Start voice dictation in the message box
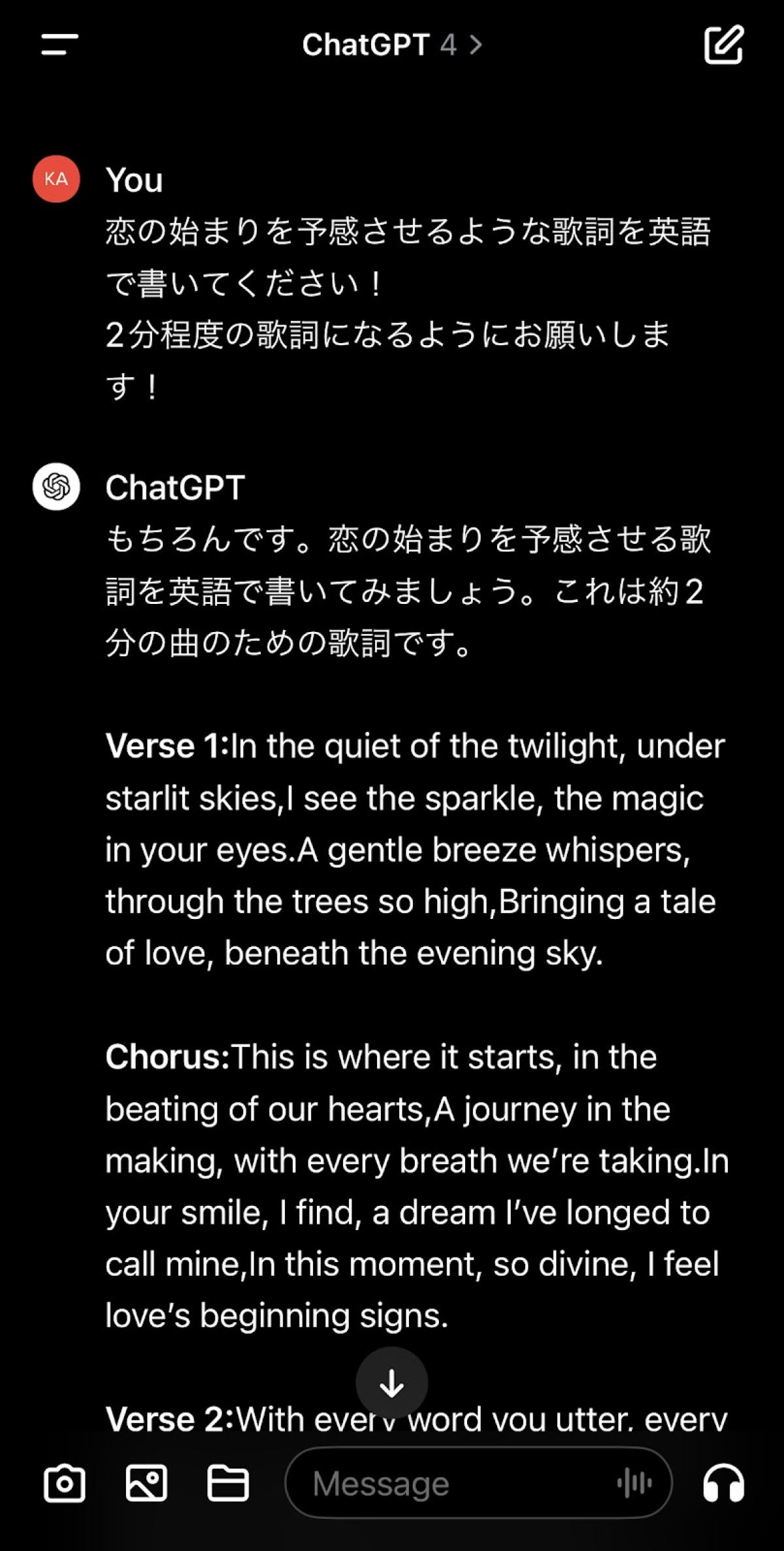The image size is (784, 1551). point(634,1483)
